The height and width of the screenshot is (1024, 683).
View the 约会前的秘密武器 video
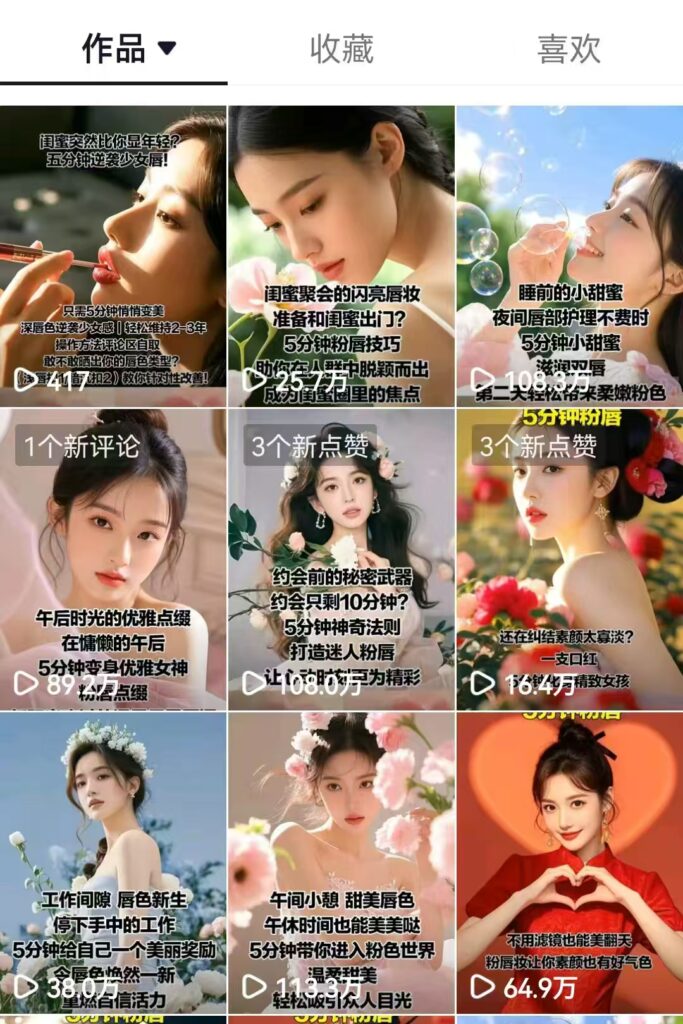[x=341, y=557]
